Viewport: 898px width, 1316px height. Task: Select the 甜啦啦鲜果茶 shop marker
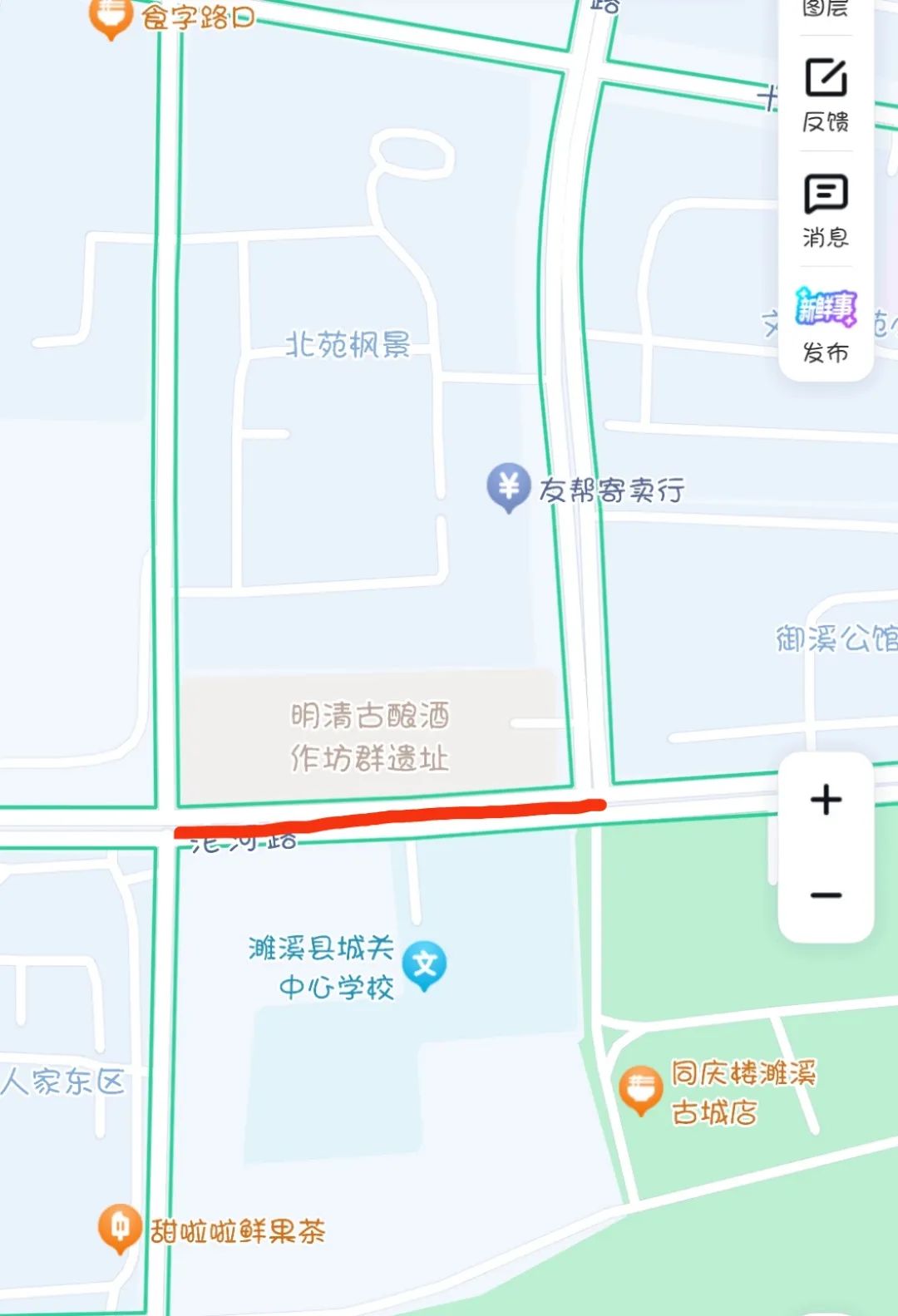[x=119, y=1227]
